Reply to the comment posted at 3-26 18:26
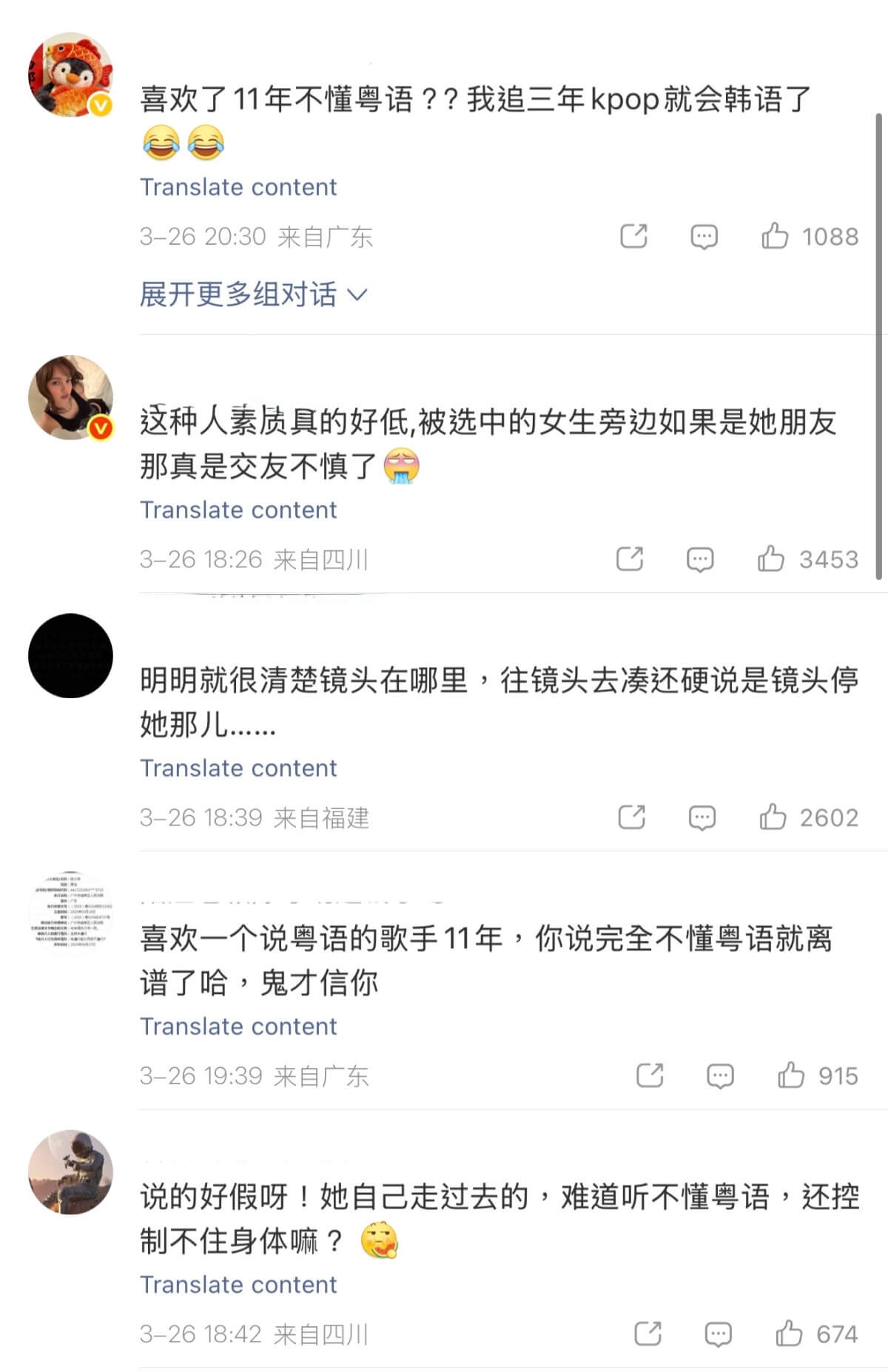888x1372 pixels. click(x=700, y=560)
